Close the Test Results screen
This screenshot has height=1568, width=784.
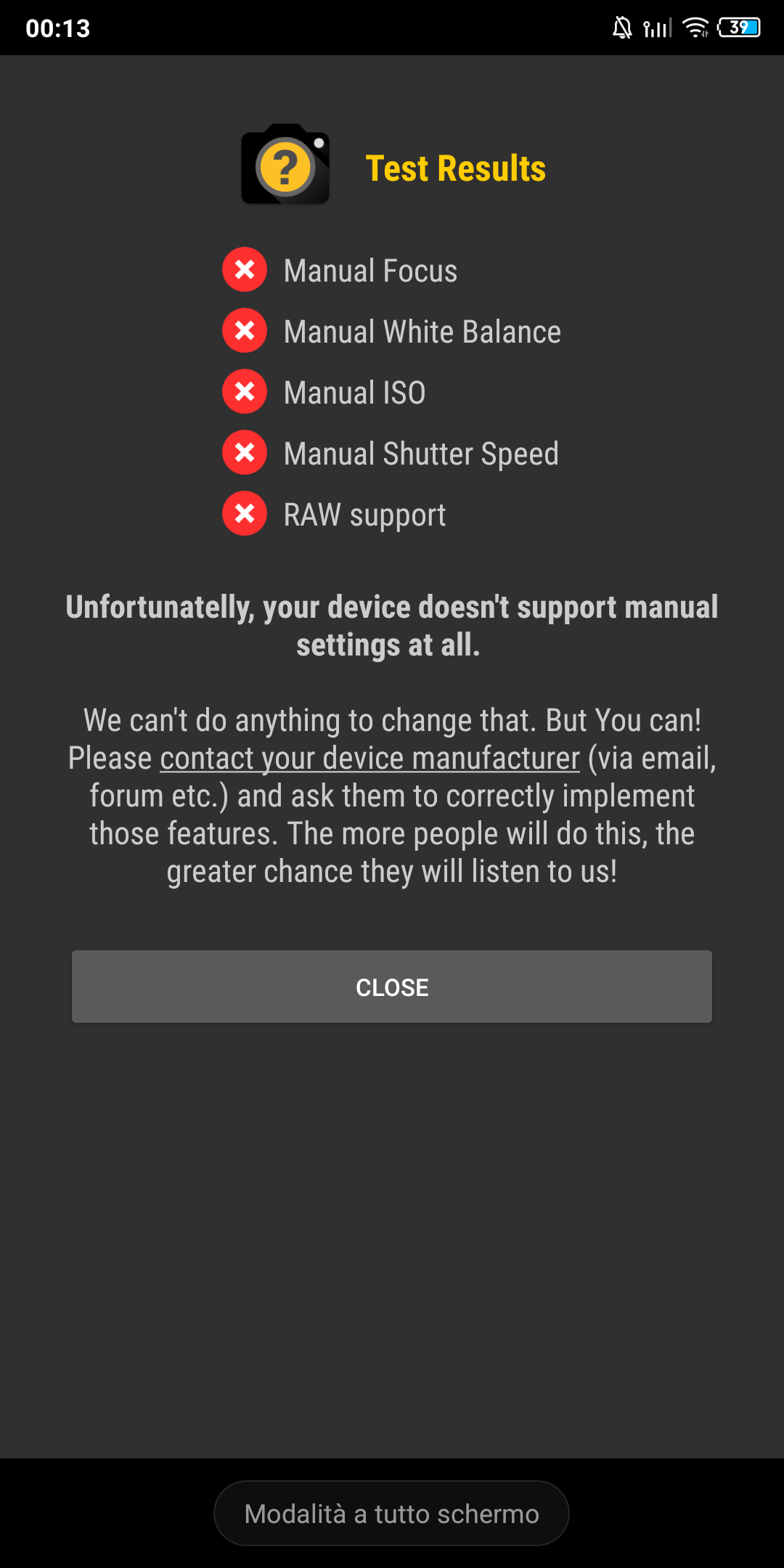pos(392,987)
